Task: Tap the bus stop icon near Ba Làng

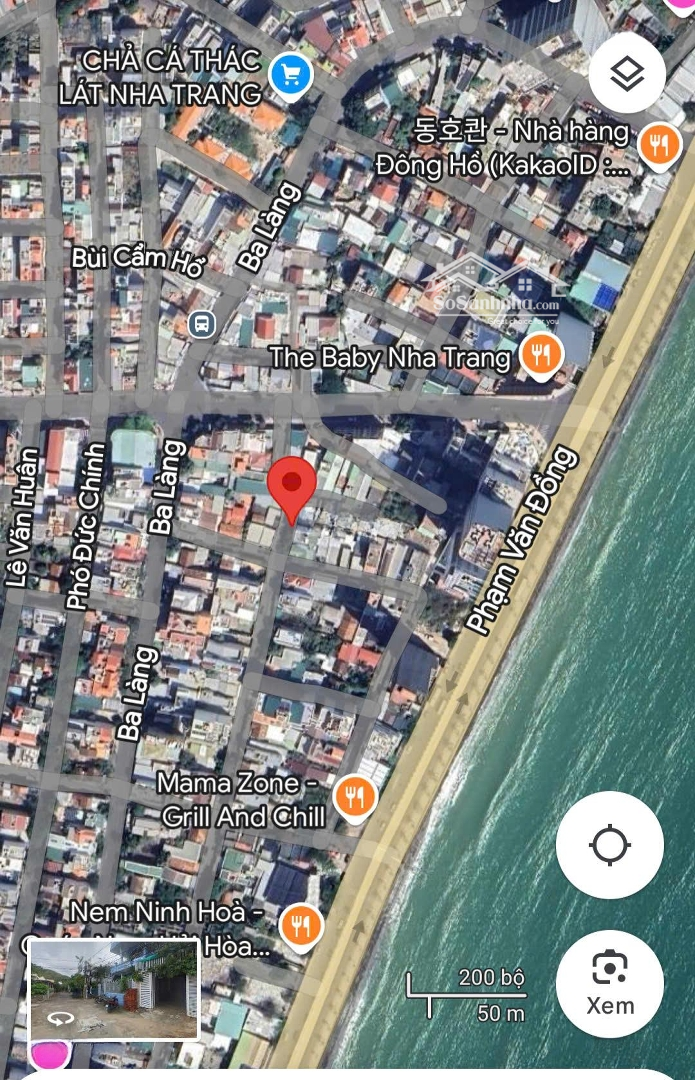Action: (202, 323)
